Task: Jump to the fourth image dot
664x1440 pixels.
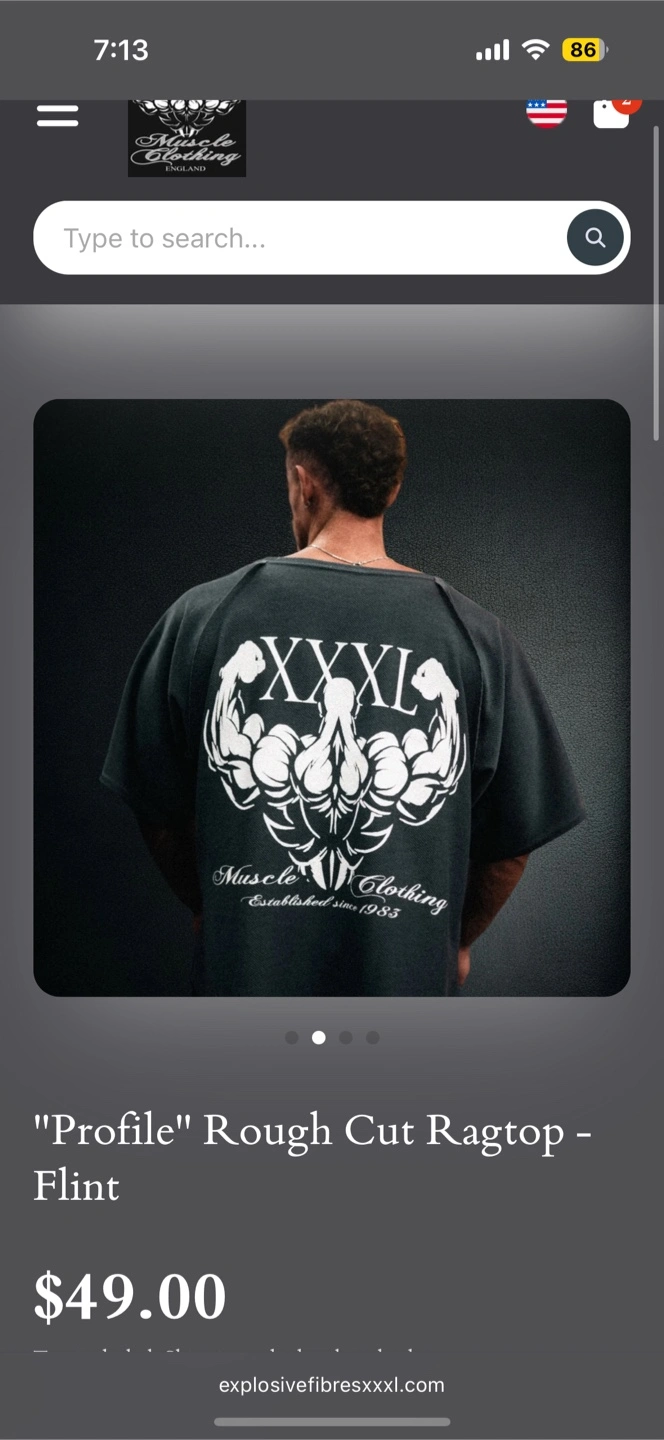Action: click(373, 1037)
